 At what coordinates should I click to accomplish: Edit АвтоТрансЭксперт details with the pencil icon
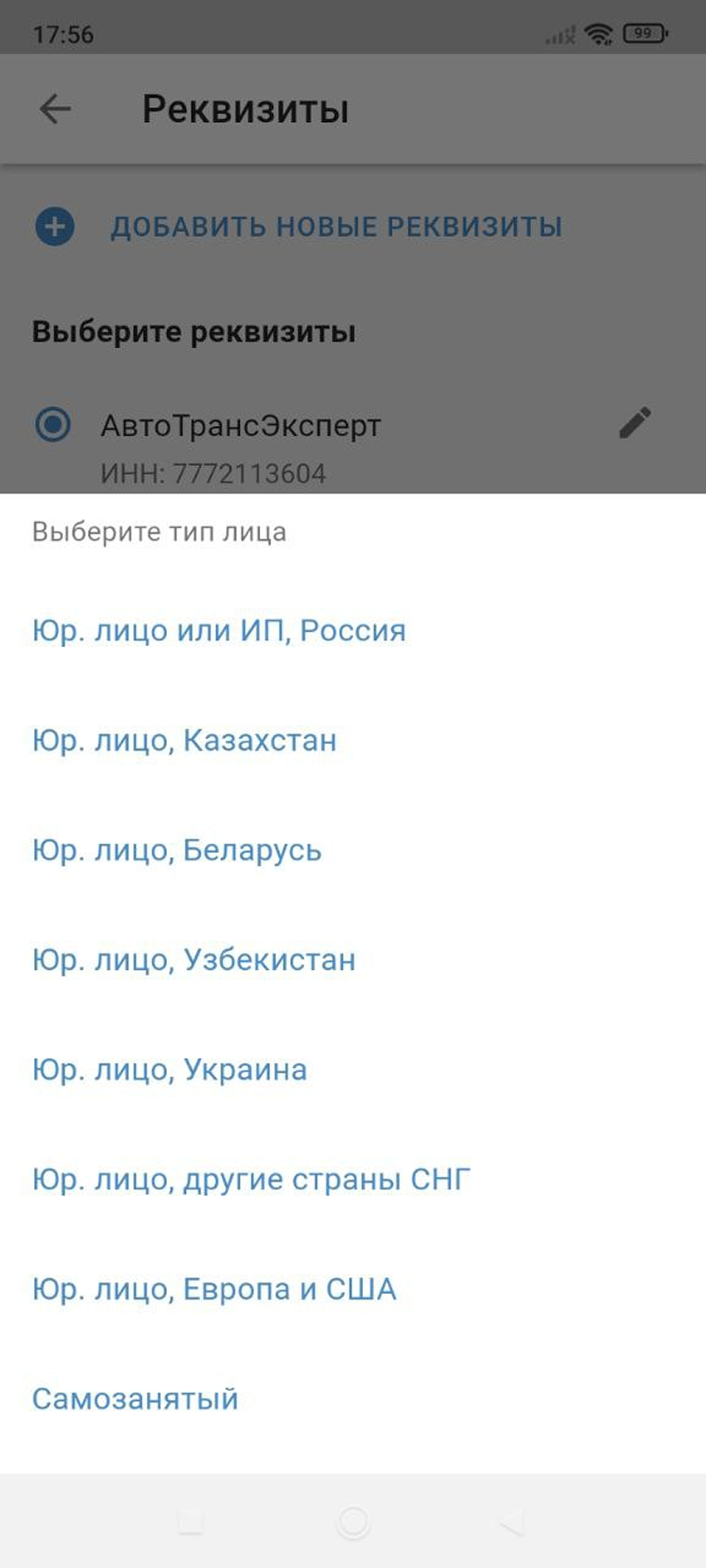tap(635, 423)
